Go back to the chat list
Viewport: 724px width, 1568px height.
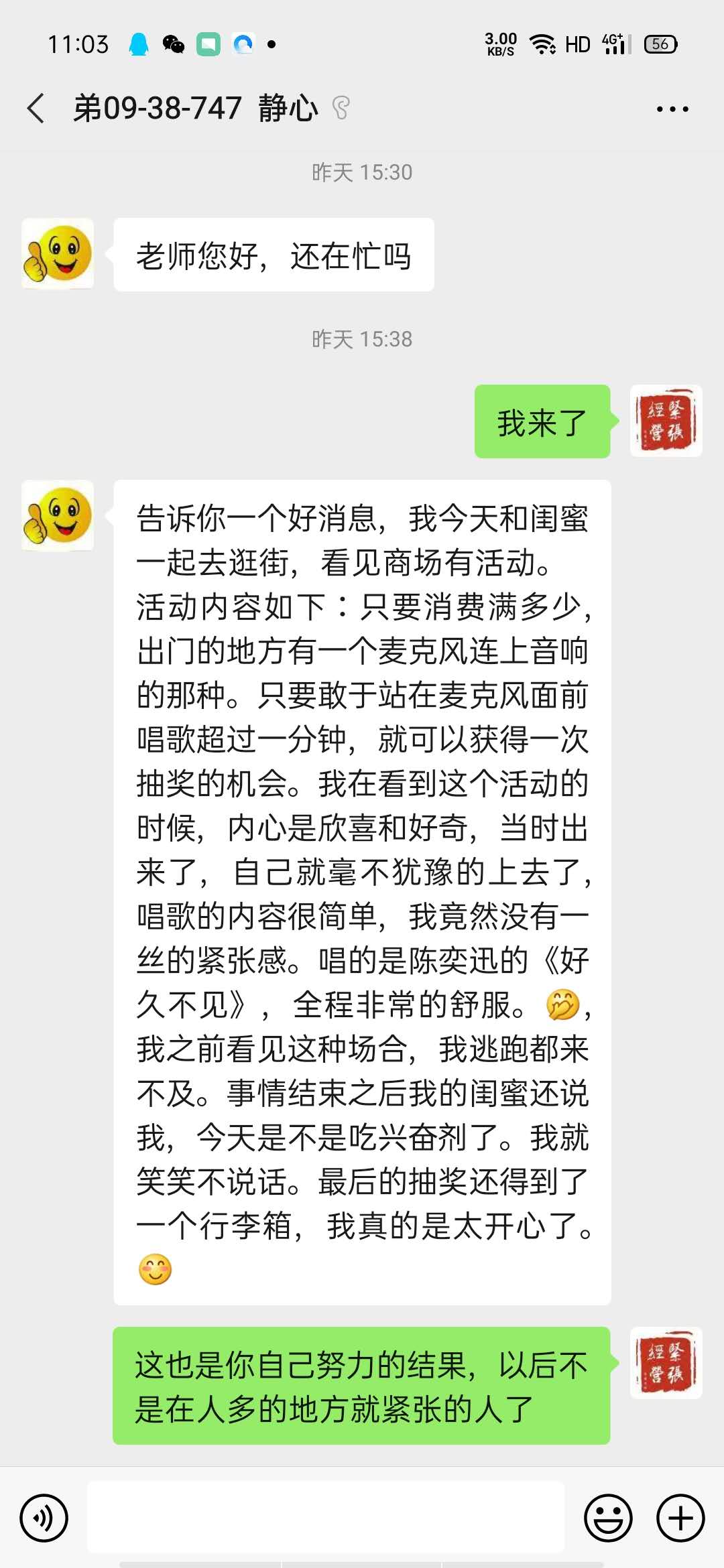[x=36, y=109]
